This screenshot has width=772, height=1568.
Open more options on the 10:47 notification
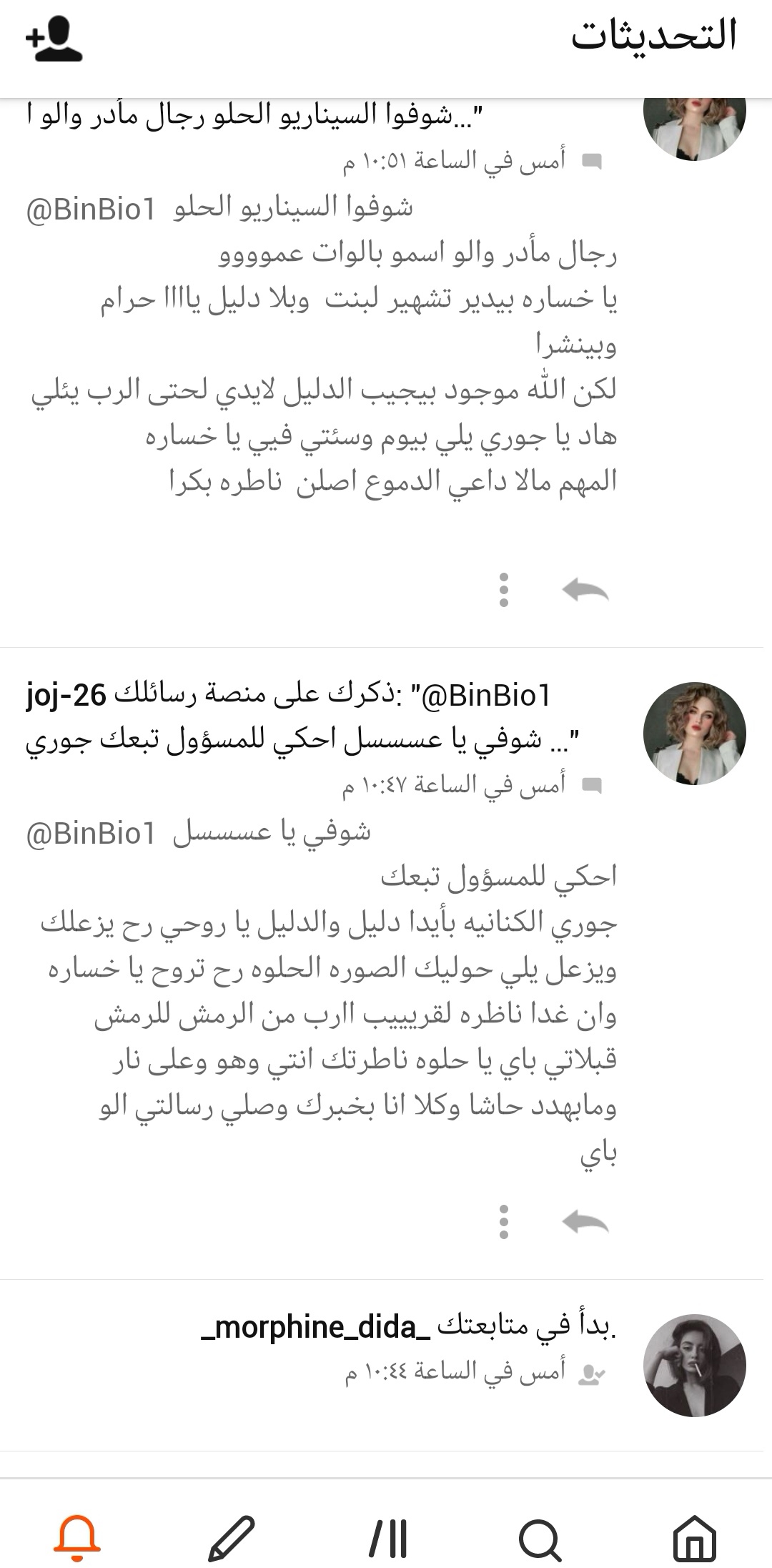(504, 1222)
